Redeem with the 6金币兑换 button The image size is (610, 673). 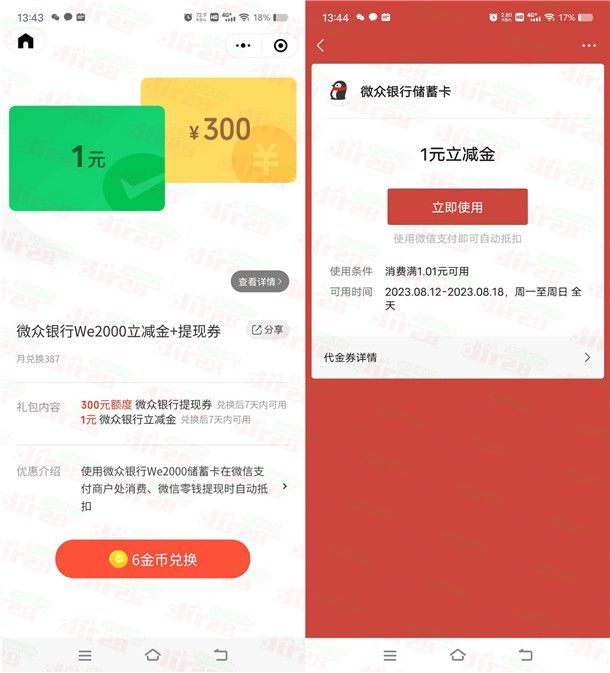152,559
